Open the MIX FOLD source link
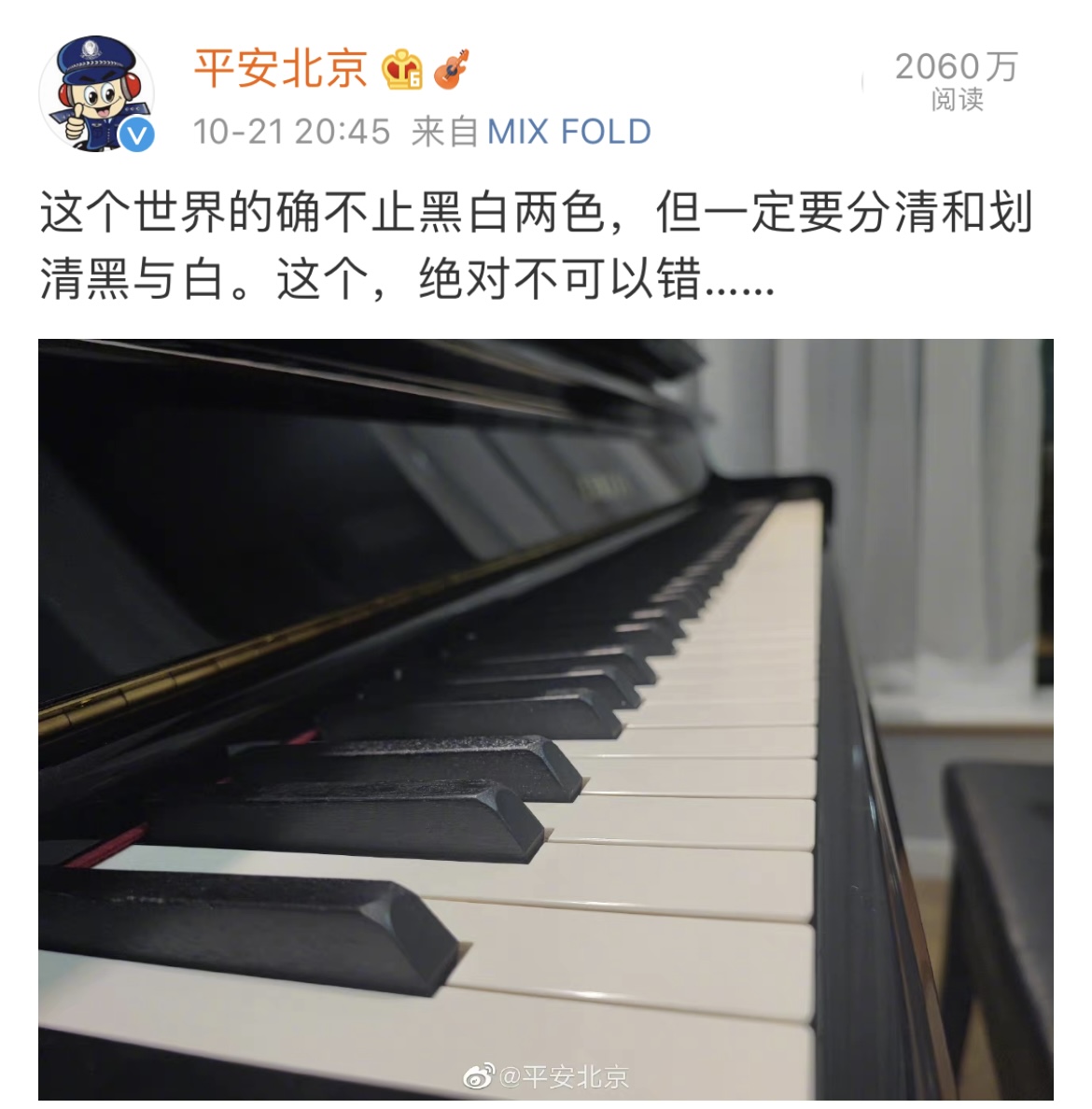 click(568, 132)
